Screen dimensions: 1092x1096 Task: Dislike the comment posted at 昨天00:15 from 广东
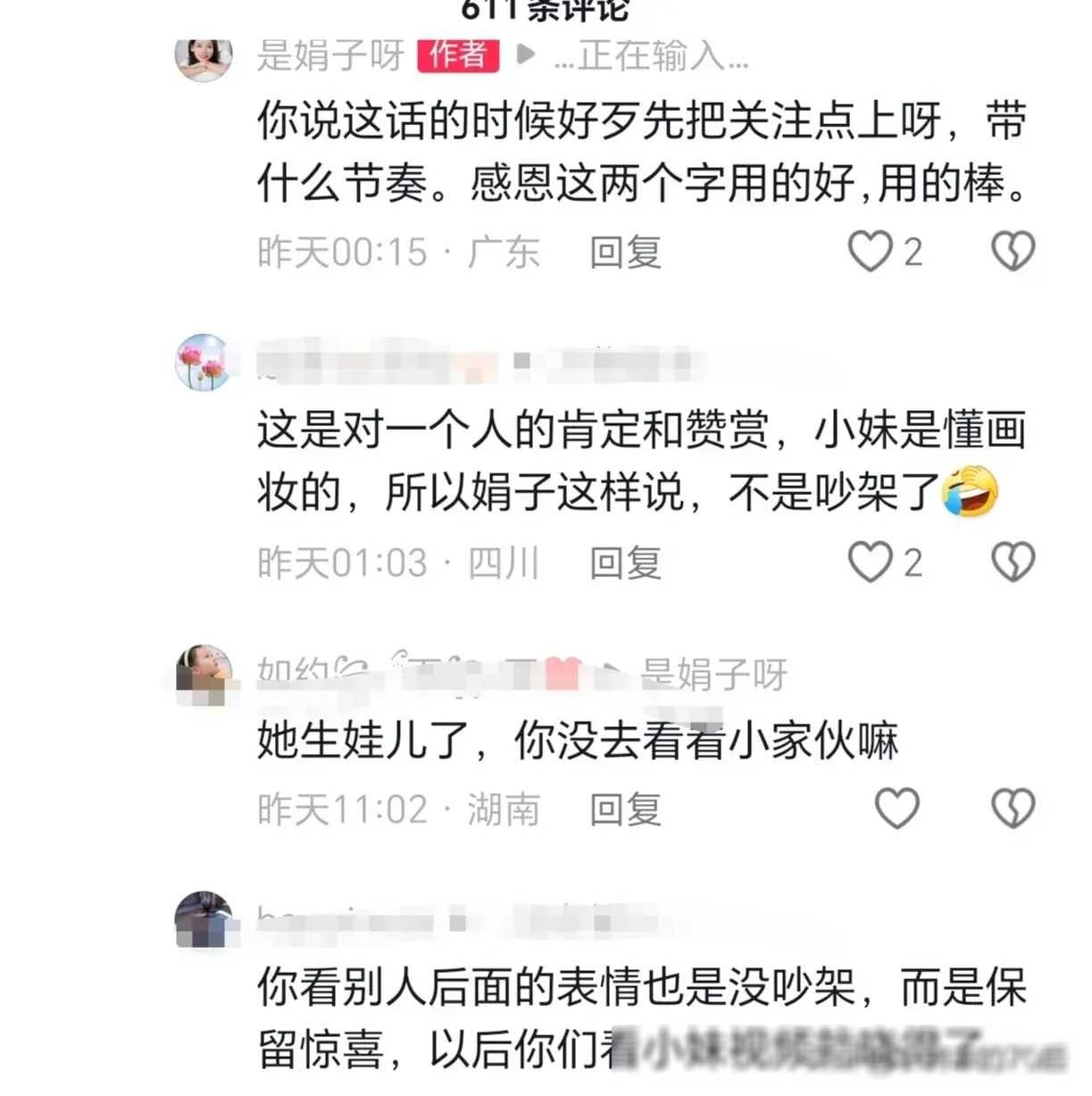1013,251
